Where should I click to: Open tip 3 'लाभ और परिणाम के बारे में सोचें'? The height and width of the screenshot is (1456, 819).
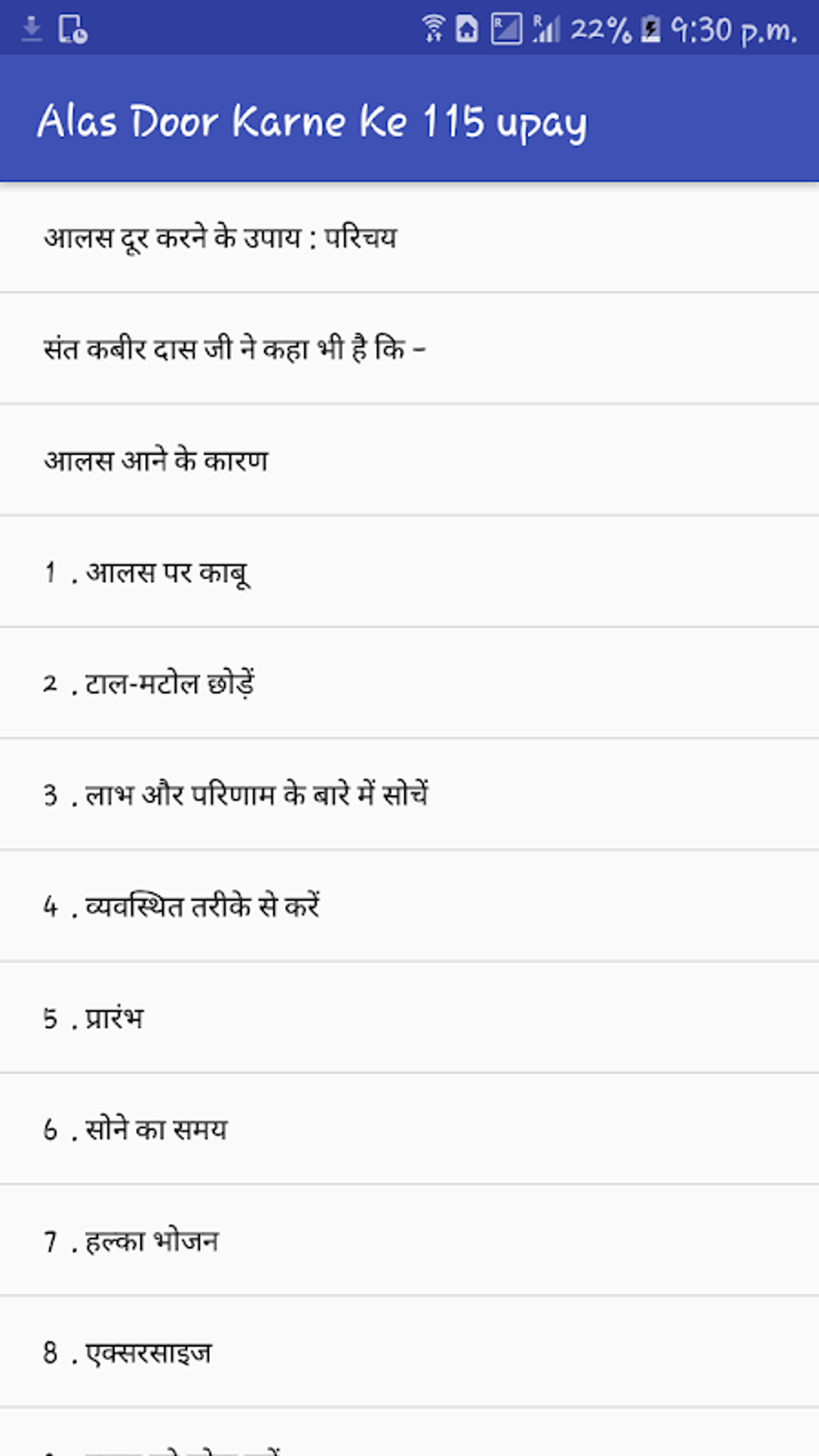click(236, 795)
